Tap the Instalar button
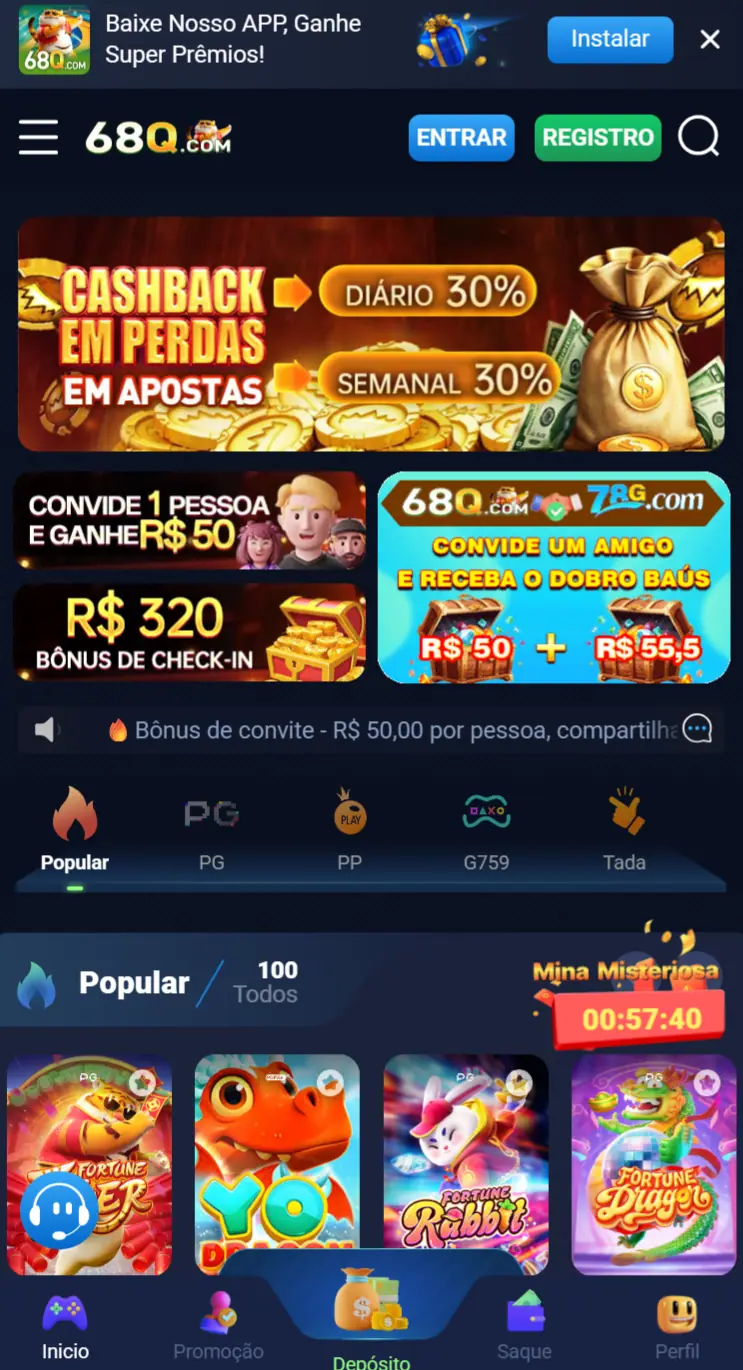Screen dimensions: 743x1370 tap(610, 40)
